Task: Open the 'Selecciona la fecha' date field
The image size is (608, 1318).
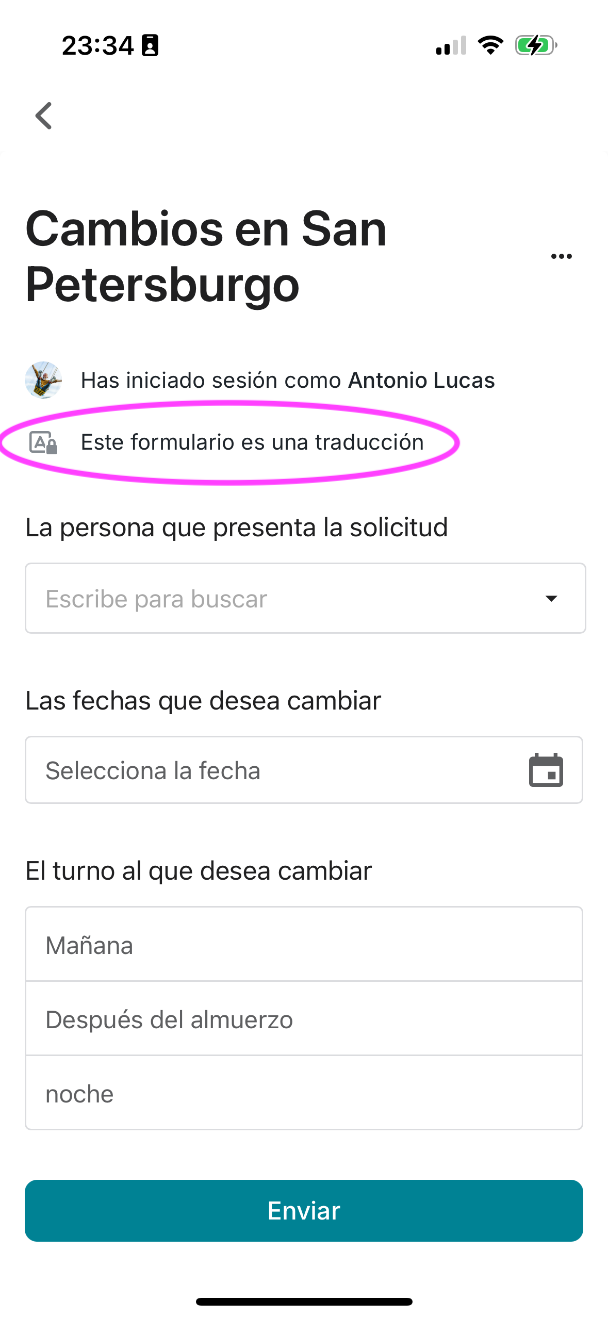Action: pyautogui.click(x=304, y=771)
